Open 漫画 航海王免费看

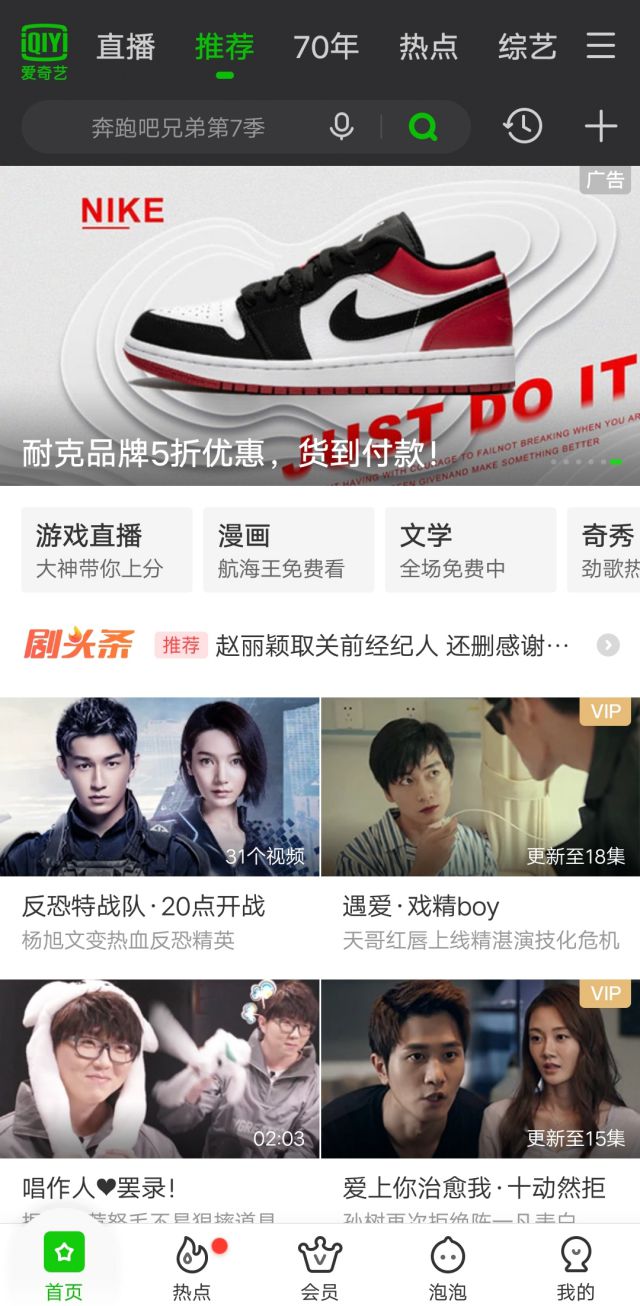point(288,550)
